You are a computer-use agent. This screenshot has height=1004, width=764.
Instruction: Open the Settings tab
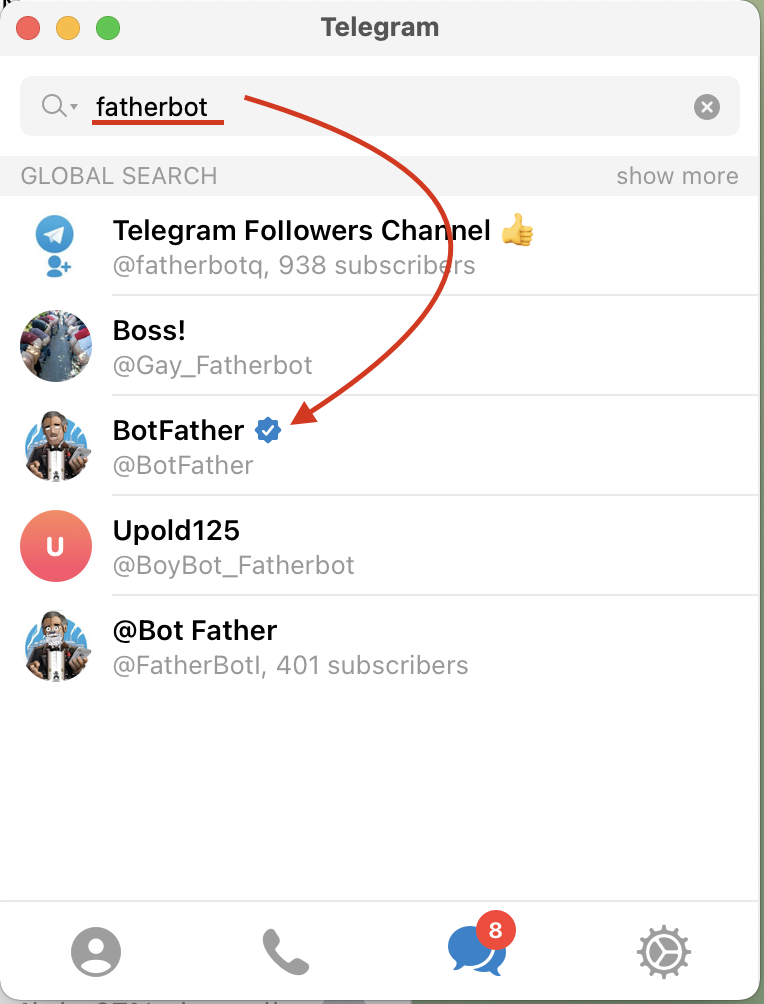click(665, 951)
